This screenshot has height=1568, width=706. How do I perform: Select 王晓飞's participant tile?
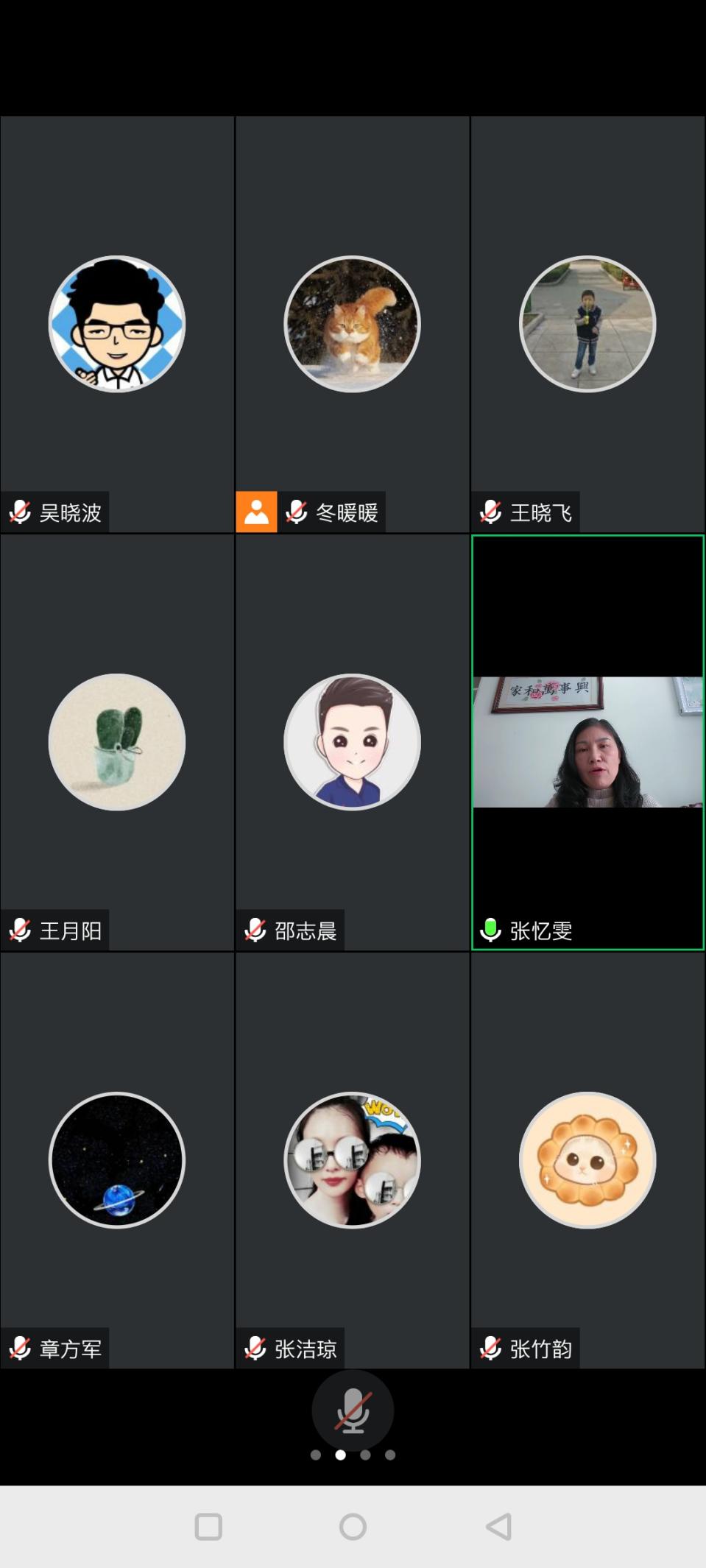pyautogui.click(x=587, y=324)
